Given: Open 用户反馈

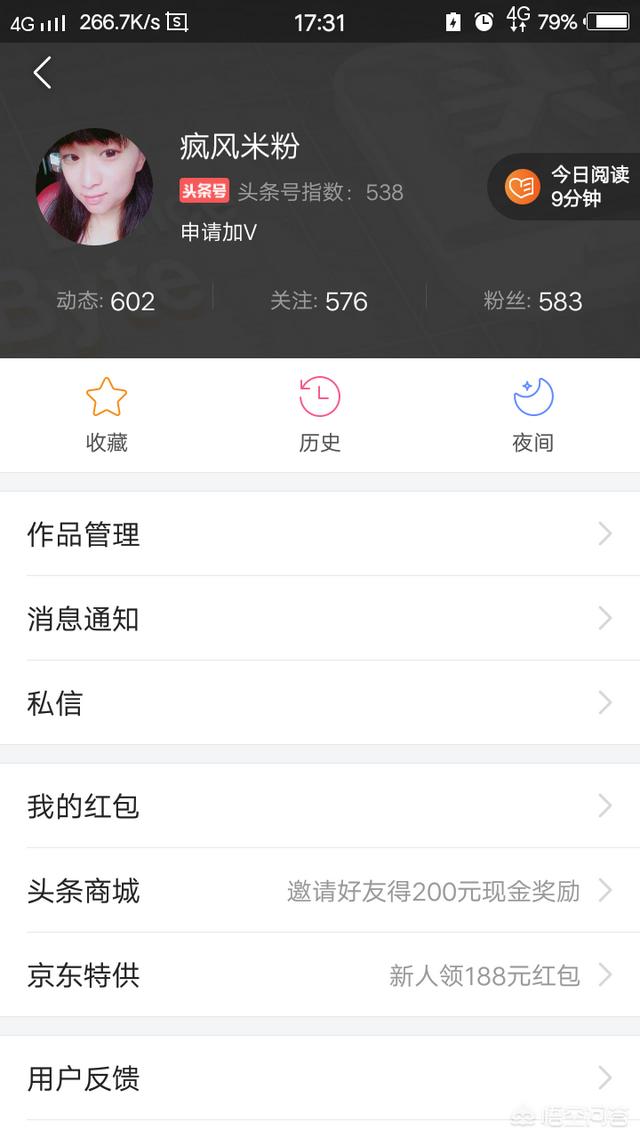Looking at the screenshot, I should click(320, 1078).
